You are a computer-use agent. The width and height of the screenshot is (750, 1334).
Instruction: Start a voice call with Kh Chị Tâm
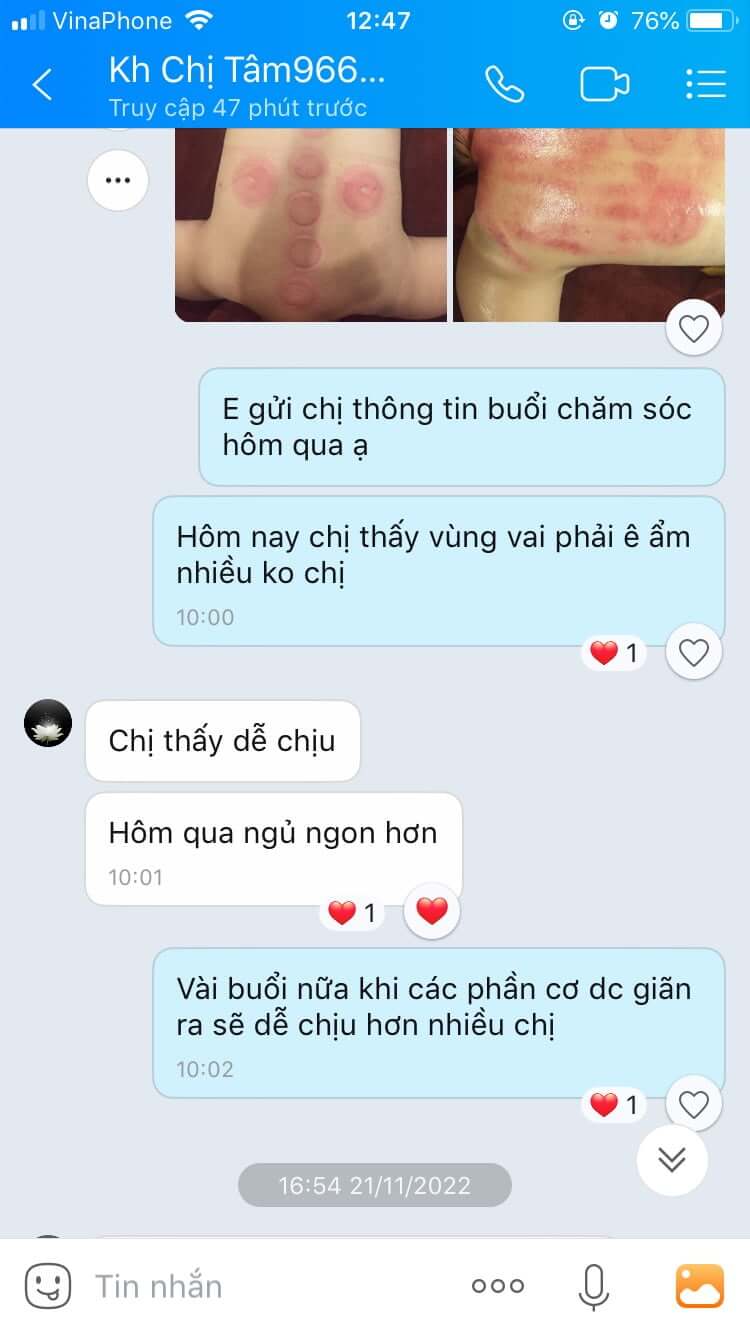click(505, 85)
